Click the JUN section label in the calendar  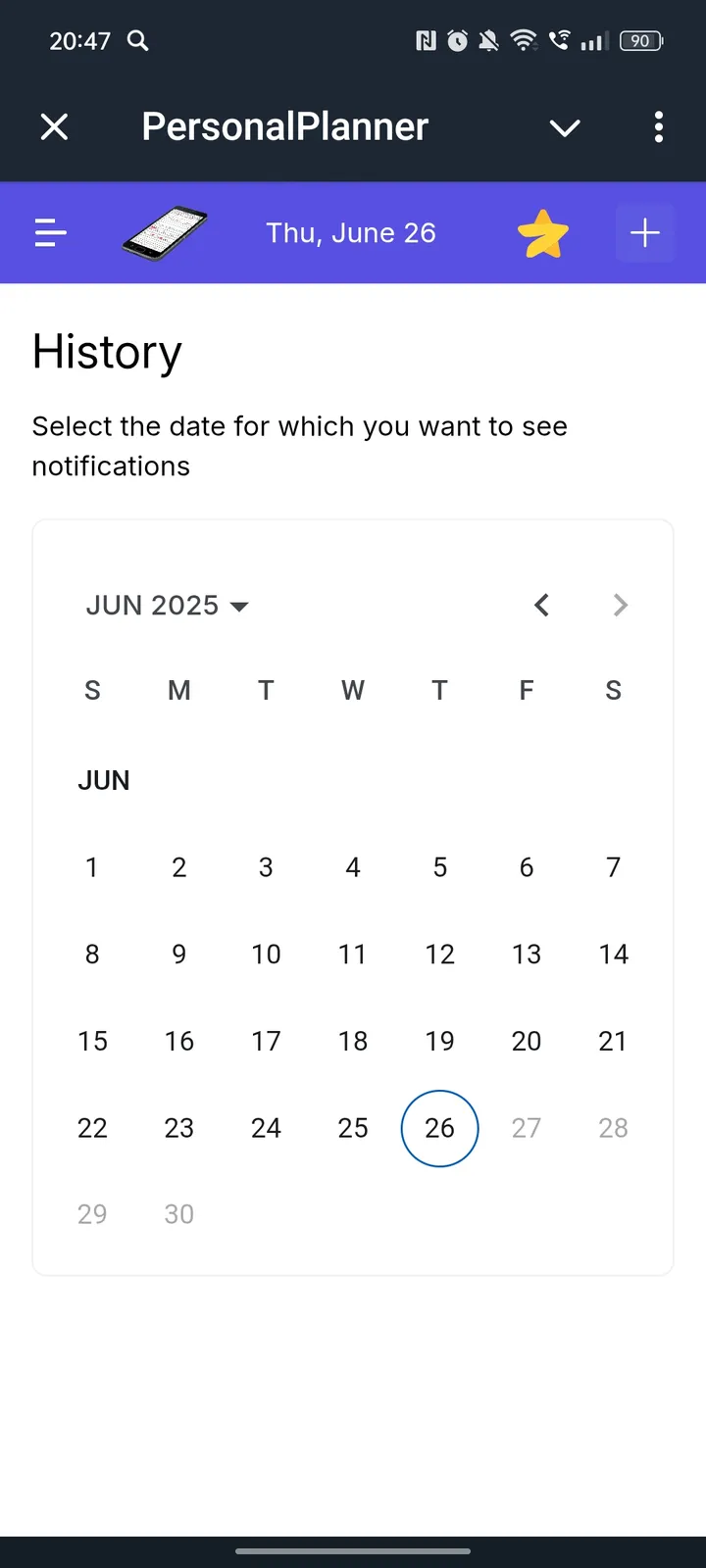(x=103, y=780)
